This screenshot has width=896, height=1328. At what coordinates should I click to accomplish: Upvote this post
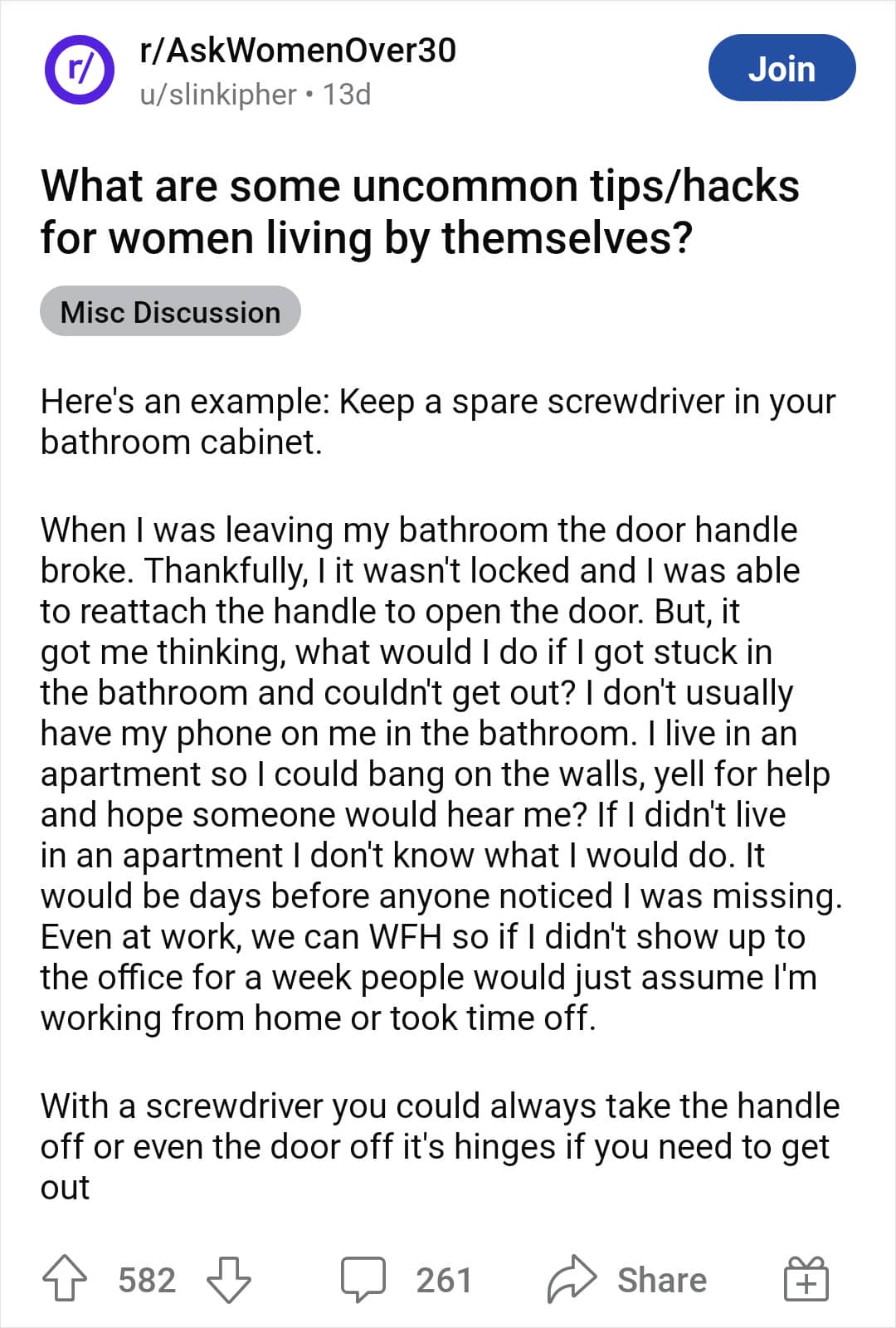[65, 1279]
